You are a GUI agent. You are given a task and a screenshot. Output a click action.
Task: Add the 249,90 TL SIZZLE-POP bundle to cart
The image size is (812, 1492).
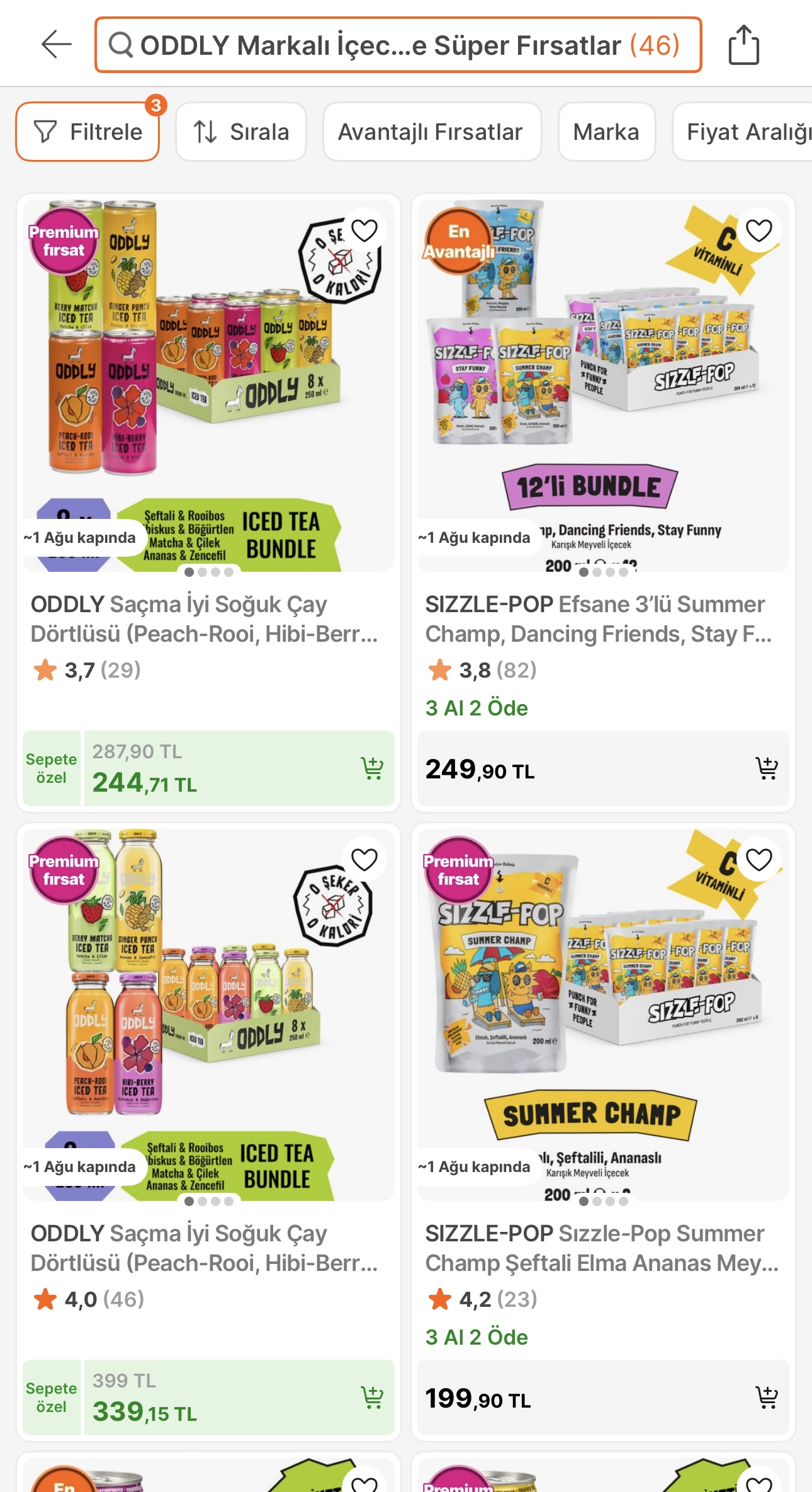click(x=766, y=768)
